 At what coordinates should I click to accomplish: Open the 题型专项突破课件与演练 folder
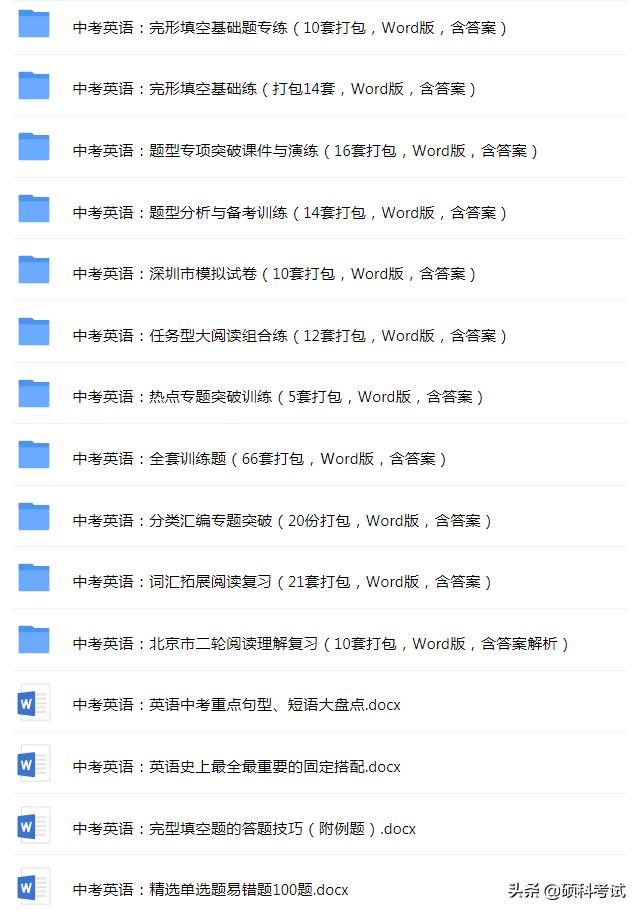[305, 151]
